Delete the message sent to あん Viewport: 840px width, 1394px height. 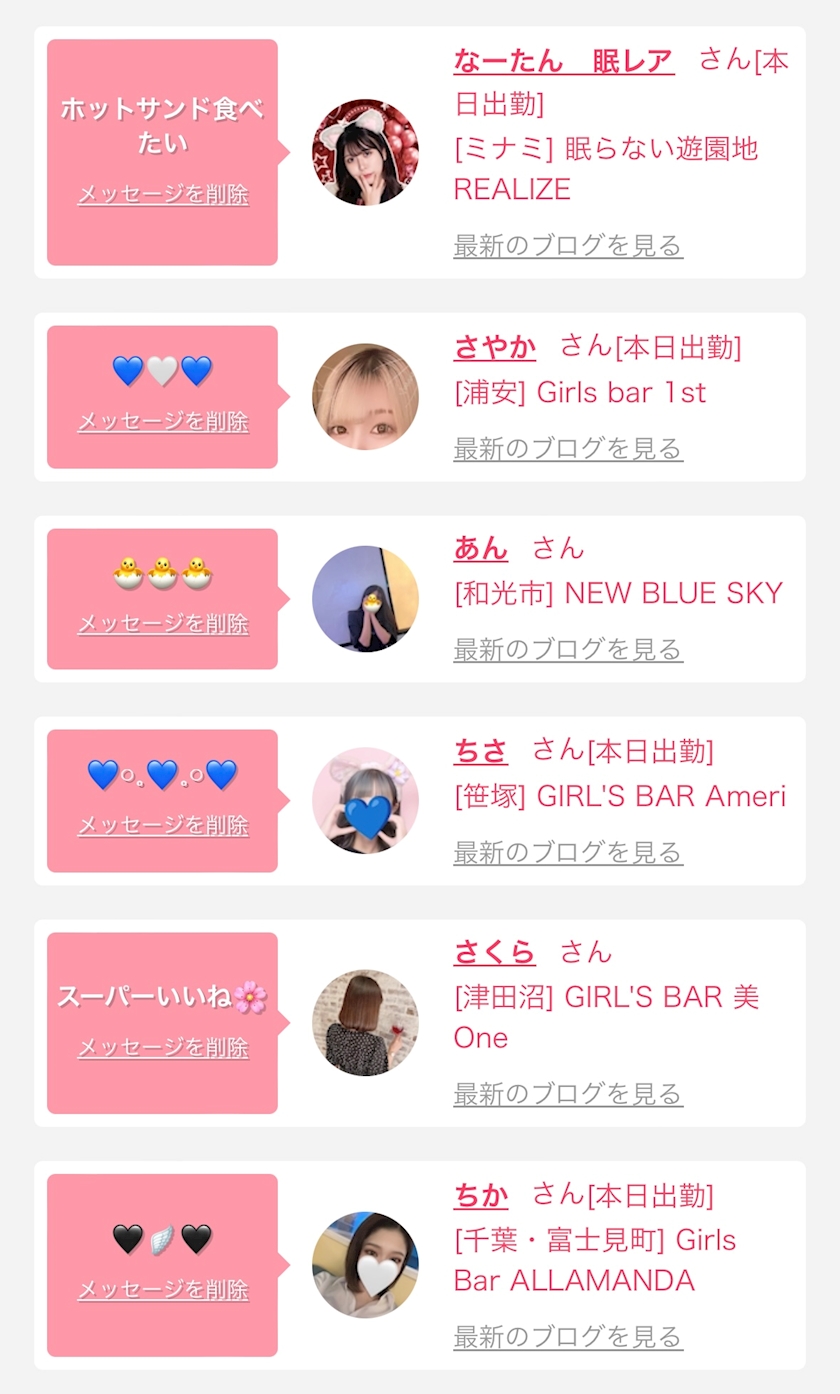(163, 625)
